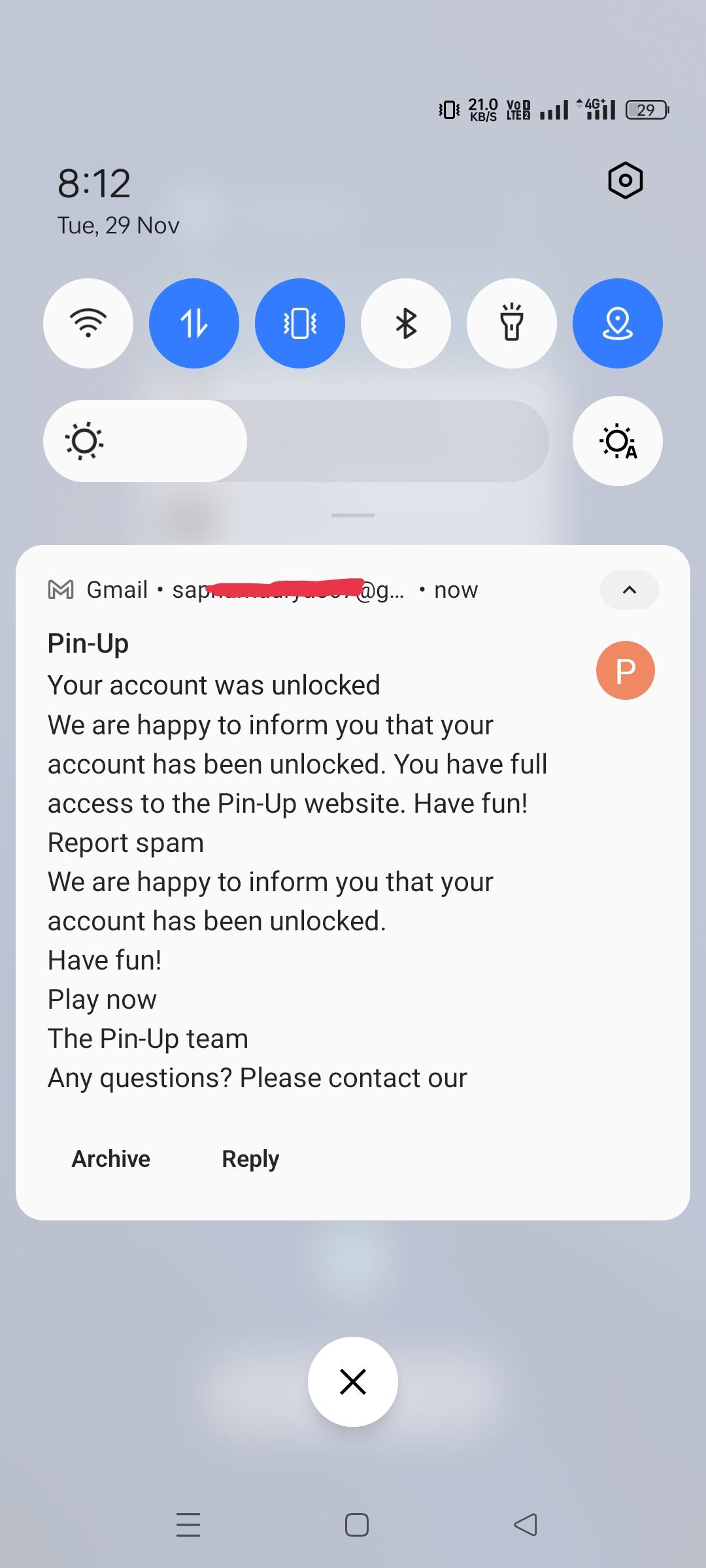This screenshot has height=1568, width=706.
Task: Go to the home screen
Action: (x=357, y=1525)
